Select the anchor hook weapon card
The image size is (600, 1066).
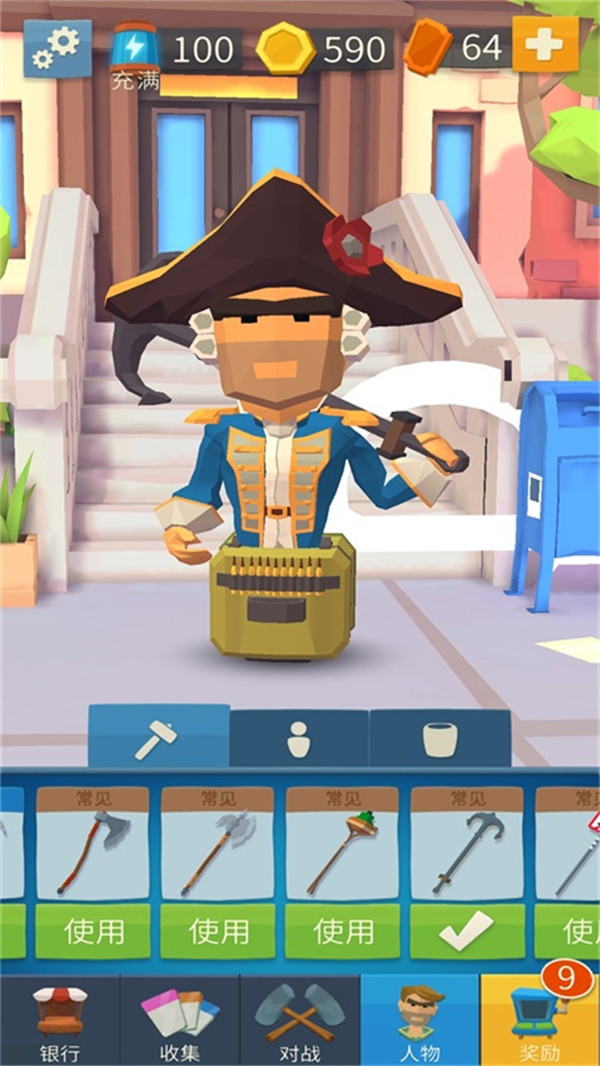tap(467, 851)
